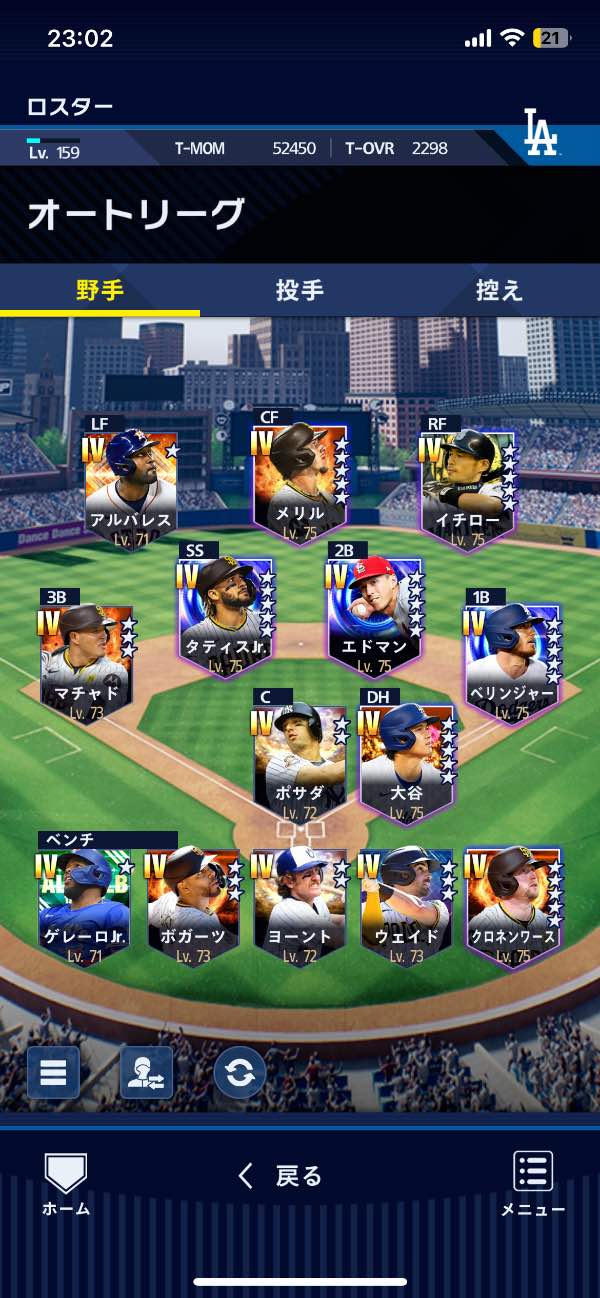600x1298 pixels.
Task: Tap the circular refresh icon
Action: pos(240,1073)
